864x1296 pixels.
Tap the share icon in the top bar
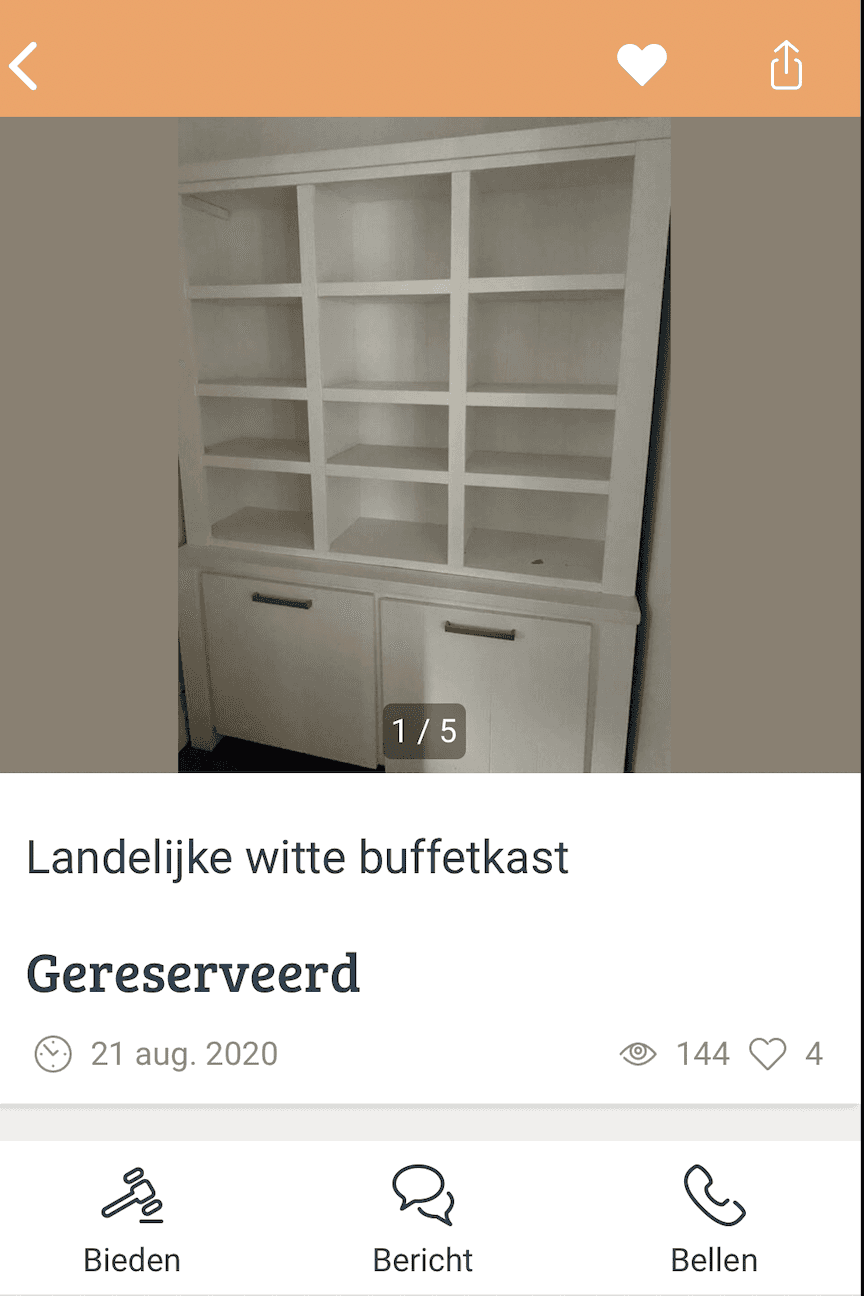[x=786, y=64]
